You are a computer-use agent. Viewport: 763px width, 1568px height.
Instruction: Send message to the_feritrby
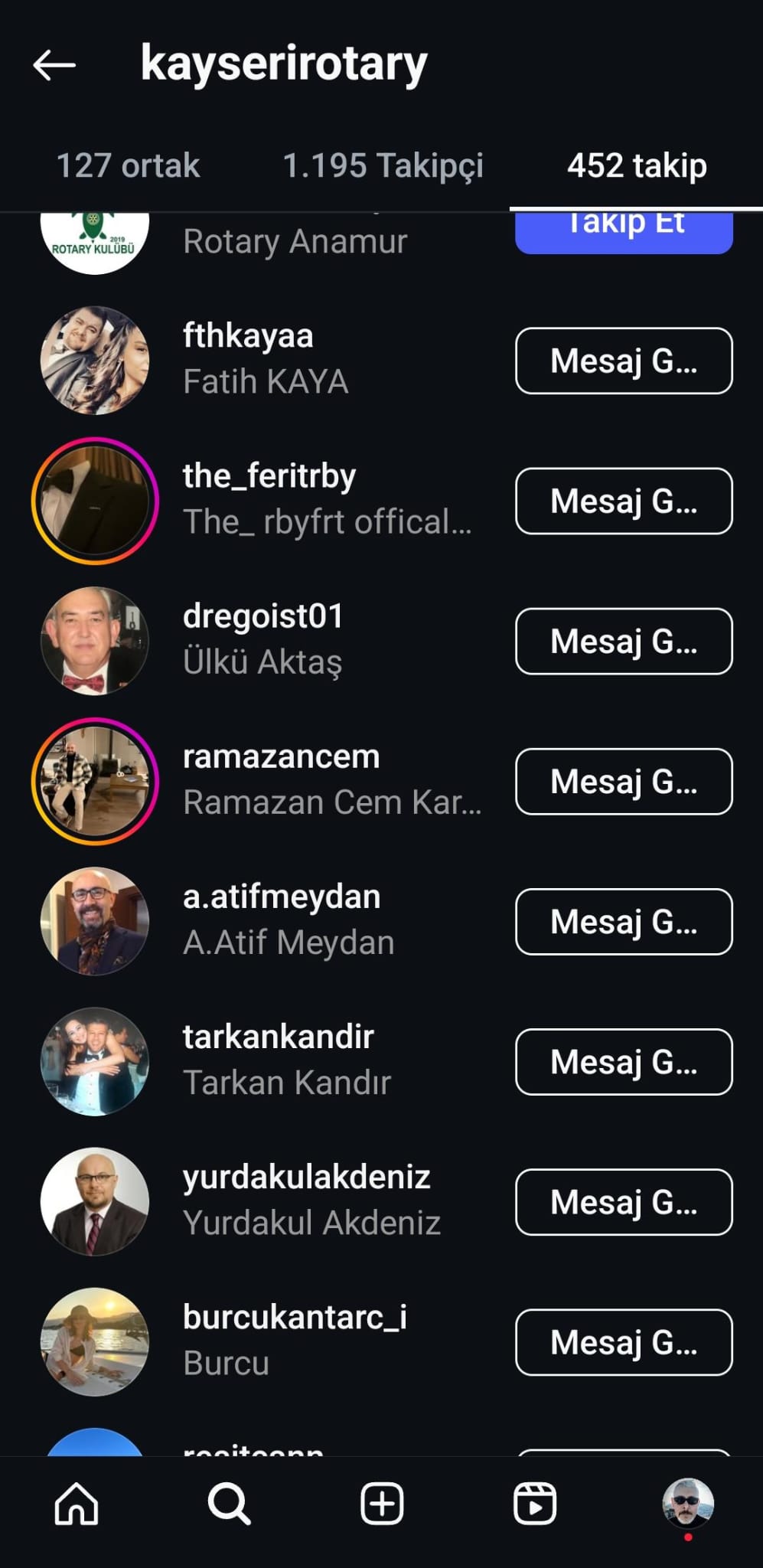point(623,501)
